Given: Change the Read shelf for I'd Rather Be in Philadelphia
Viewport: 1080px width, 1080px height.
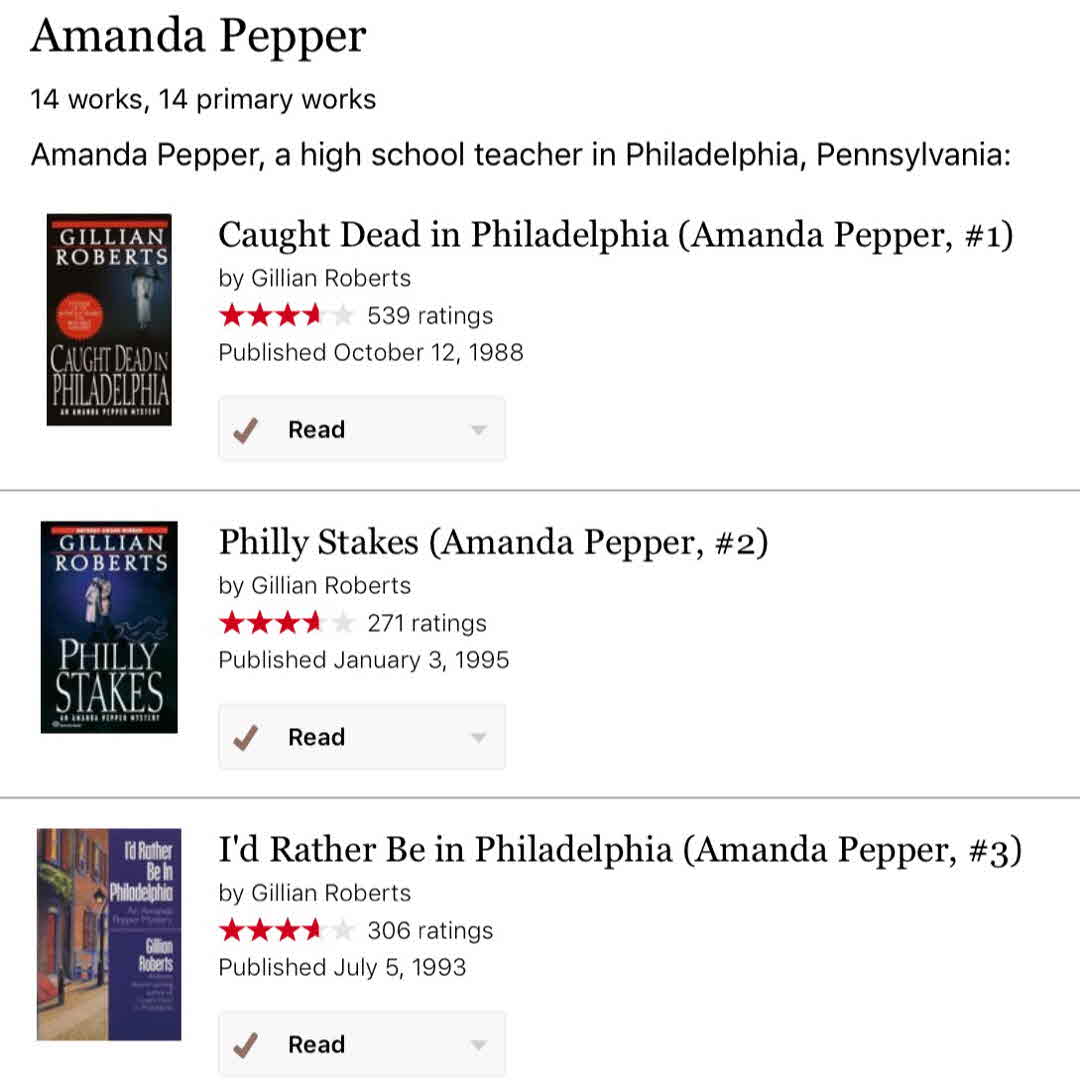Looking at the screenshot, I should click(478, 1045).
